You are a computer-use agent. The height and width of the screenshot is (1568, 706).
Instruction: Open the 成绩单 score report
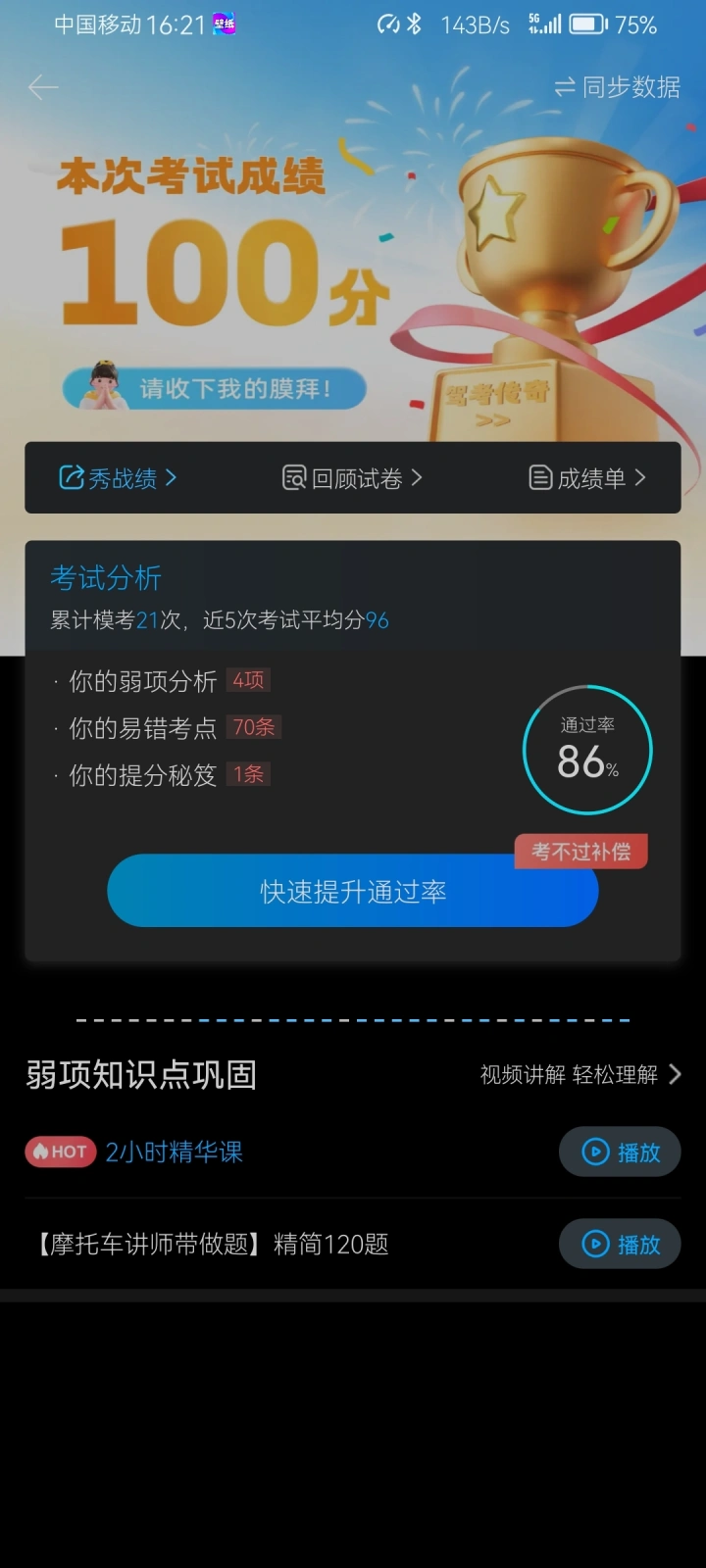(587, 478)
